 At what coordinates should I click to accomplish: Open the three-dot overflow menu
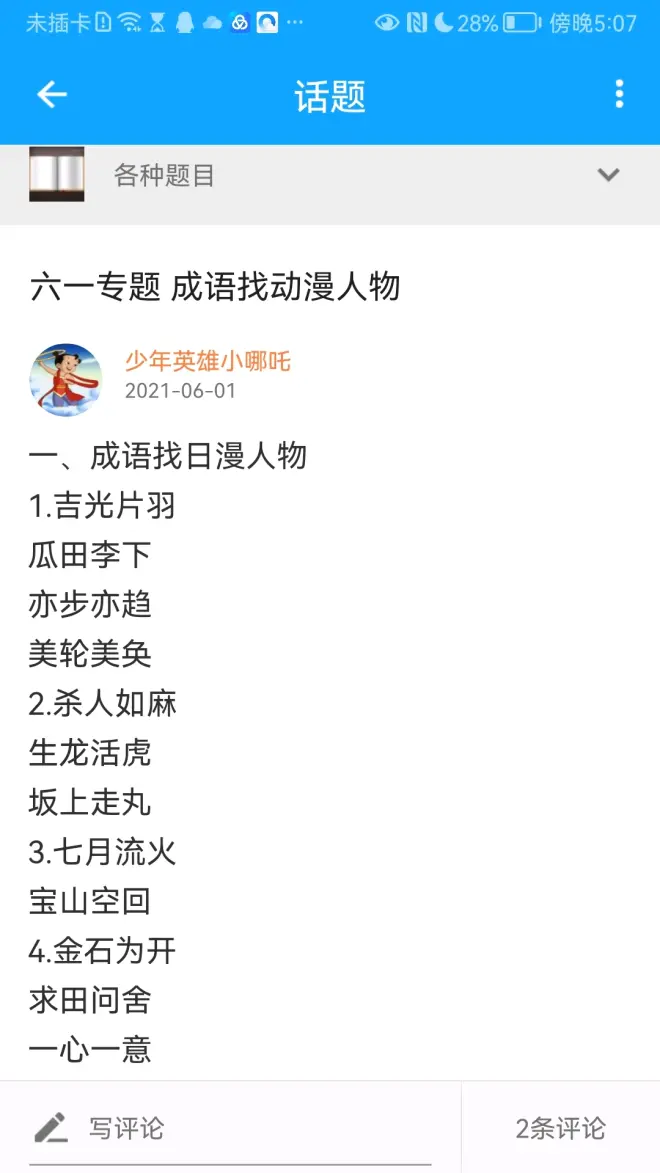(619, 95)
